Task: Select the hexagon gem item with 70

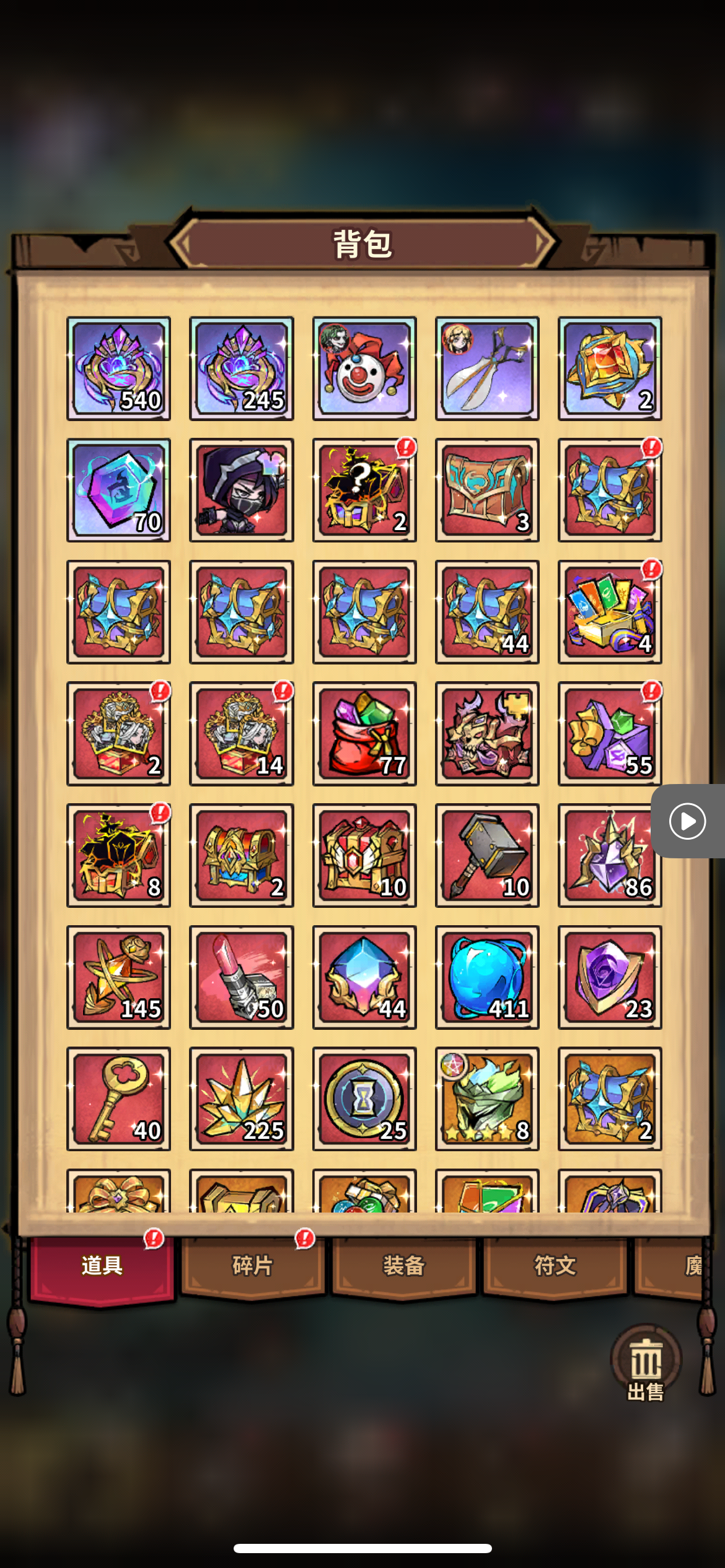Action: point(118,490)
